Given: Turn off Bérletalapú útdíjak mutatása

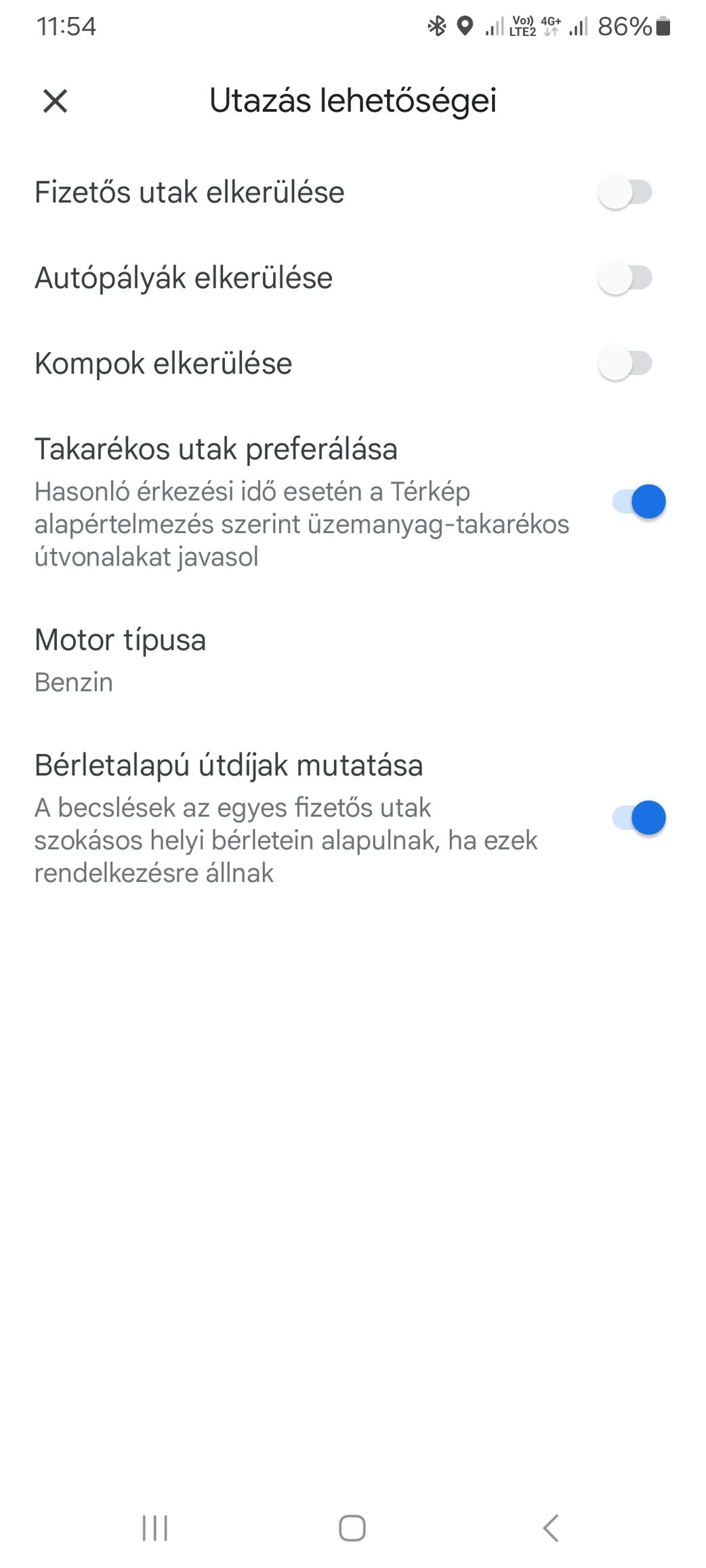Looking at the screenshot, I should (639, 818).
